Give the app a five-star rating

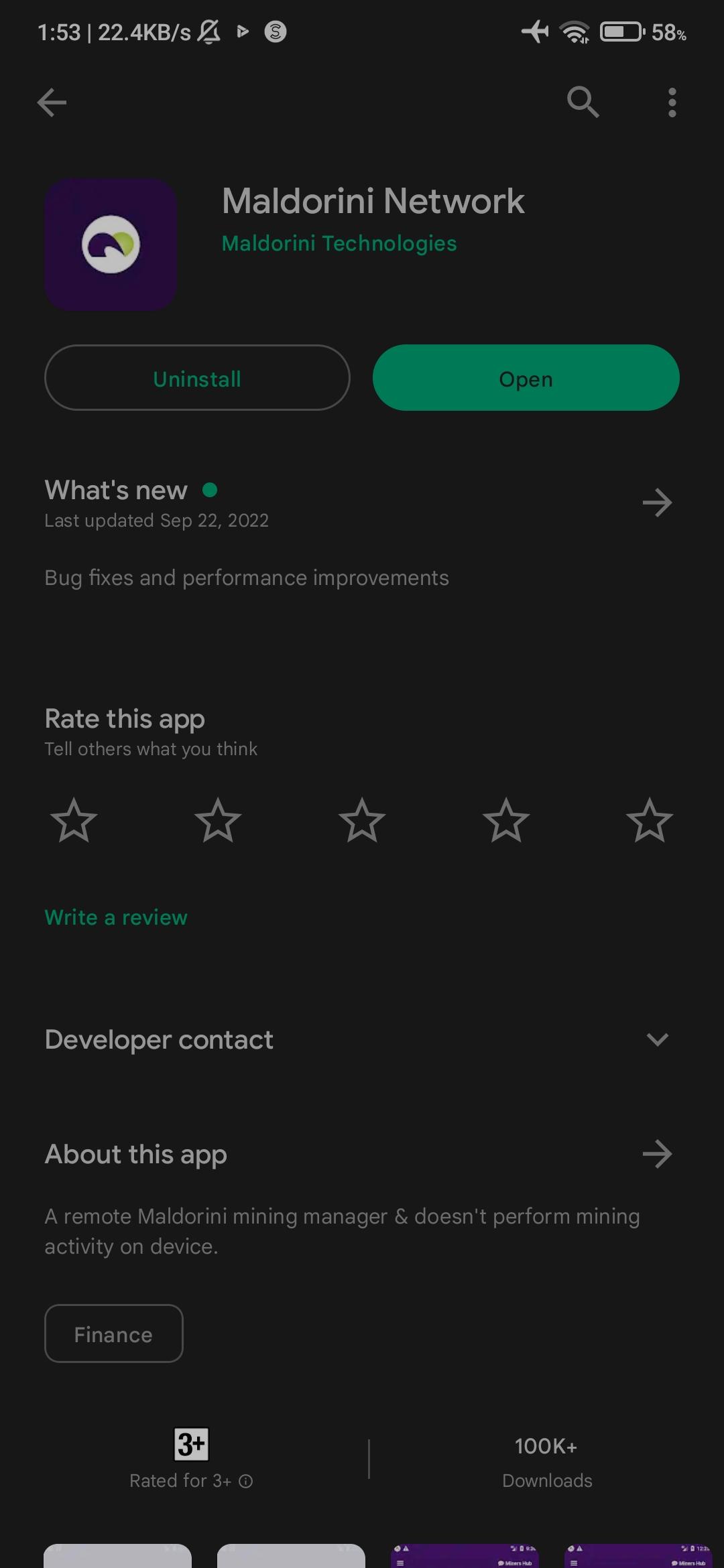tap(649, 820)
